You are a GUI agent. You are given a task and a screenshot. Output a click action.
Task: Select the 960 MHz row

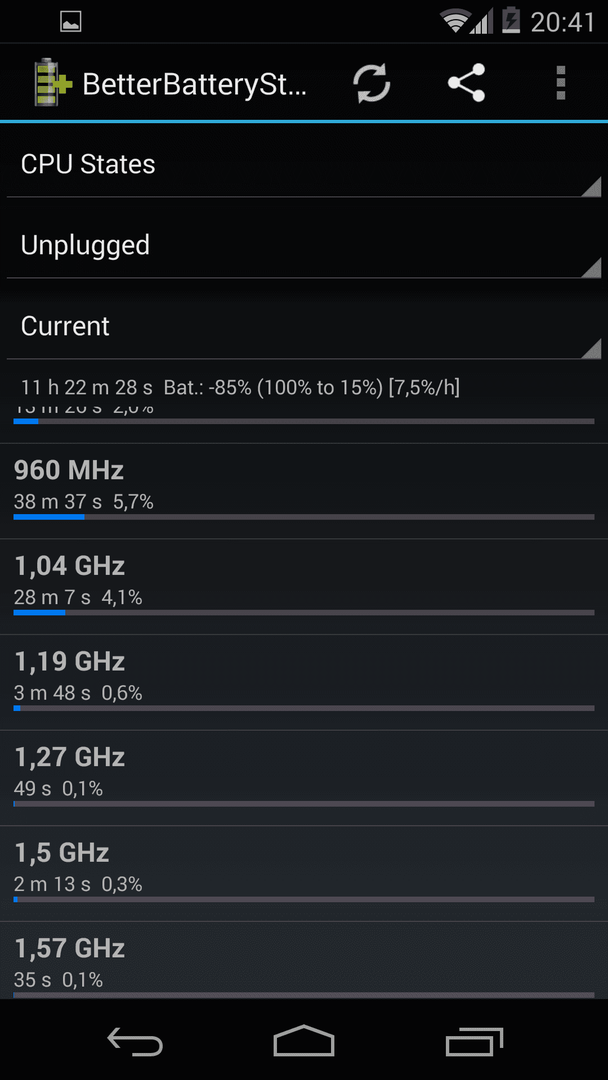(304, 491)
